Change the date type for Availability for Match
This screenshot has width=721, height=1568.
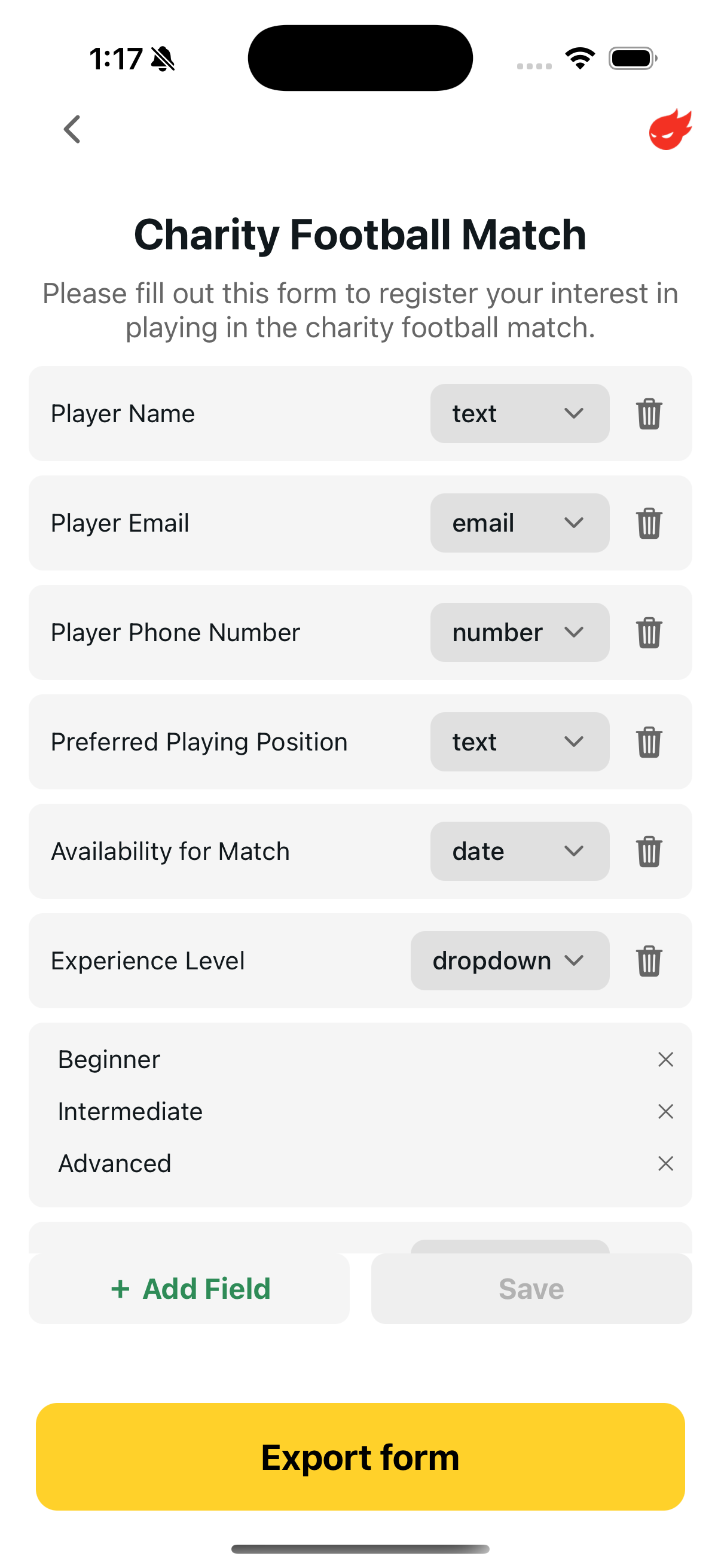(519, 851)
